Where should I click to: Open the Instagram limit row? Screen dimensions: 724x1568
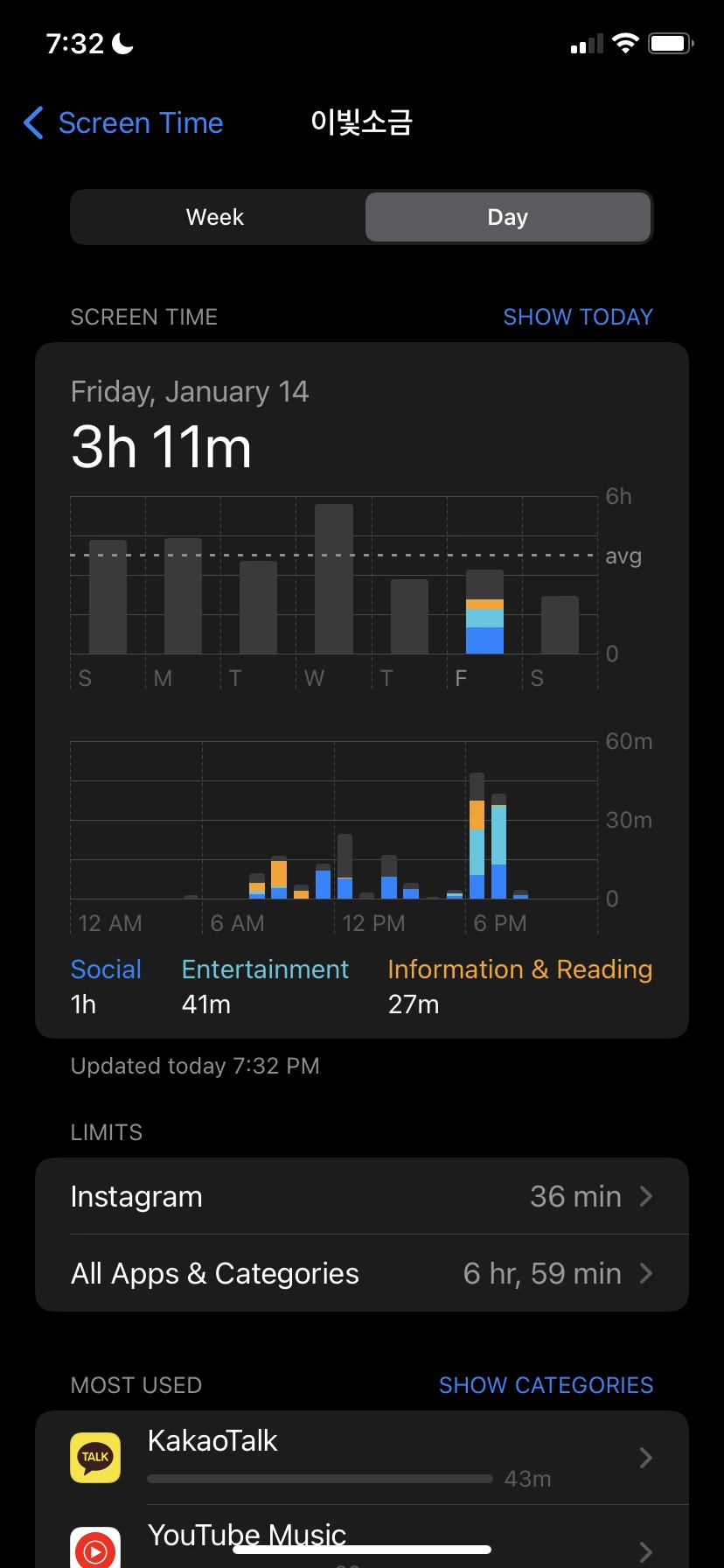click(x=362, y=1196)
